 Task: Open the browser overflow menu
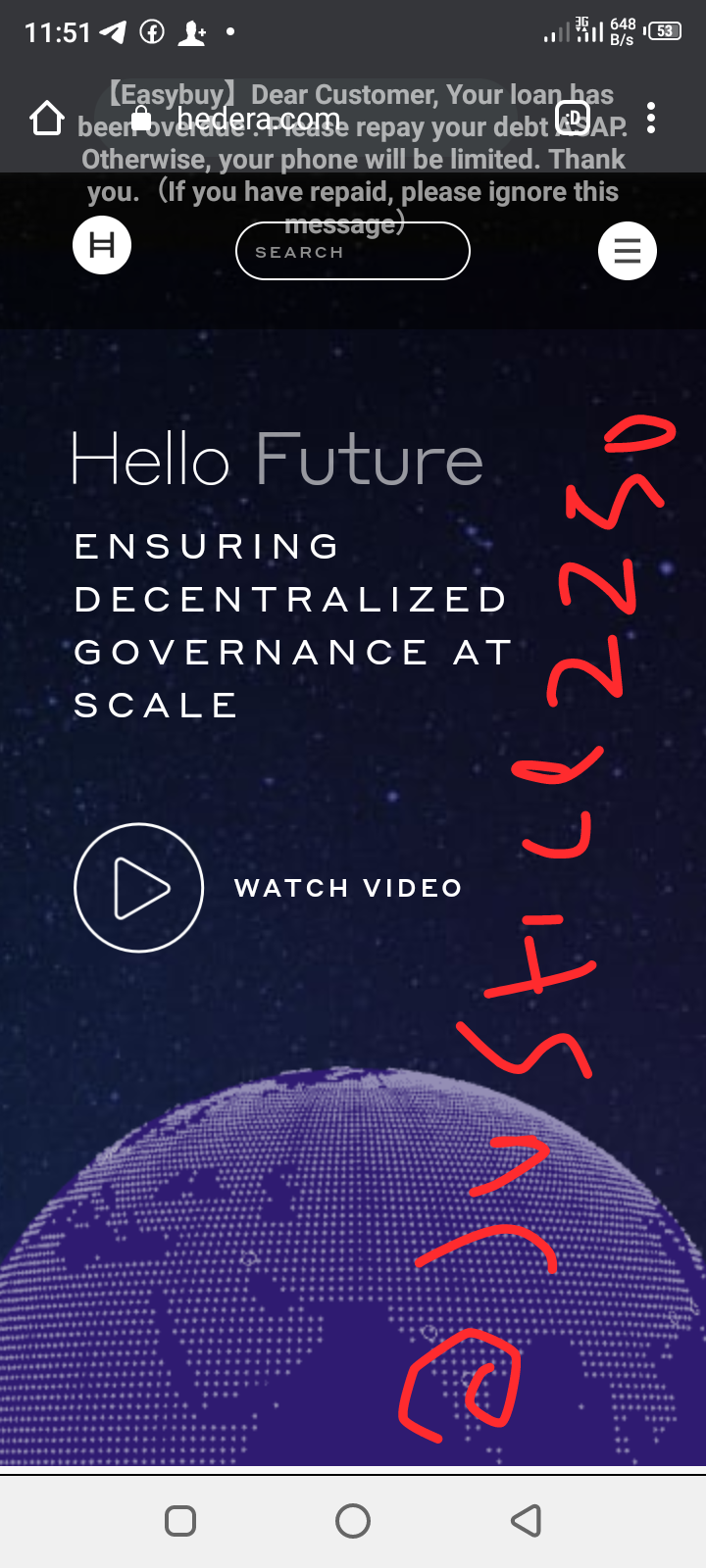pos(651,119)
